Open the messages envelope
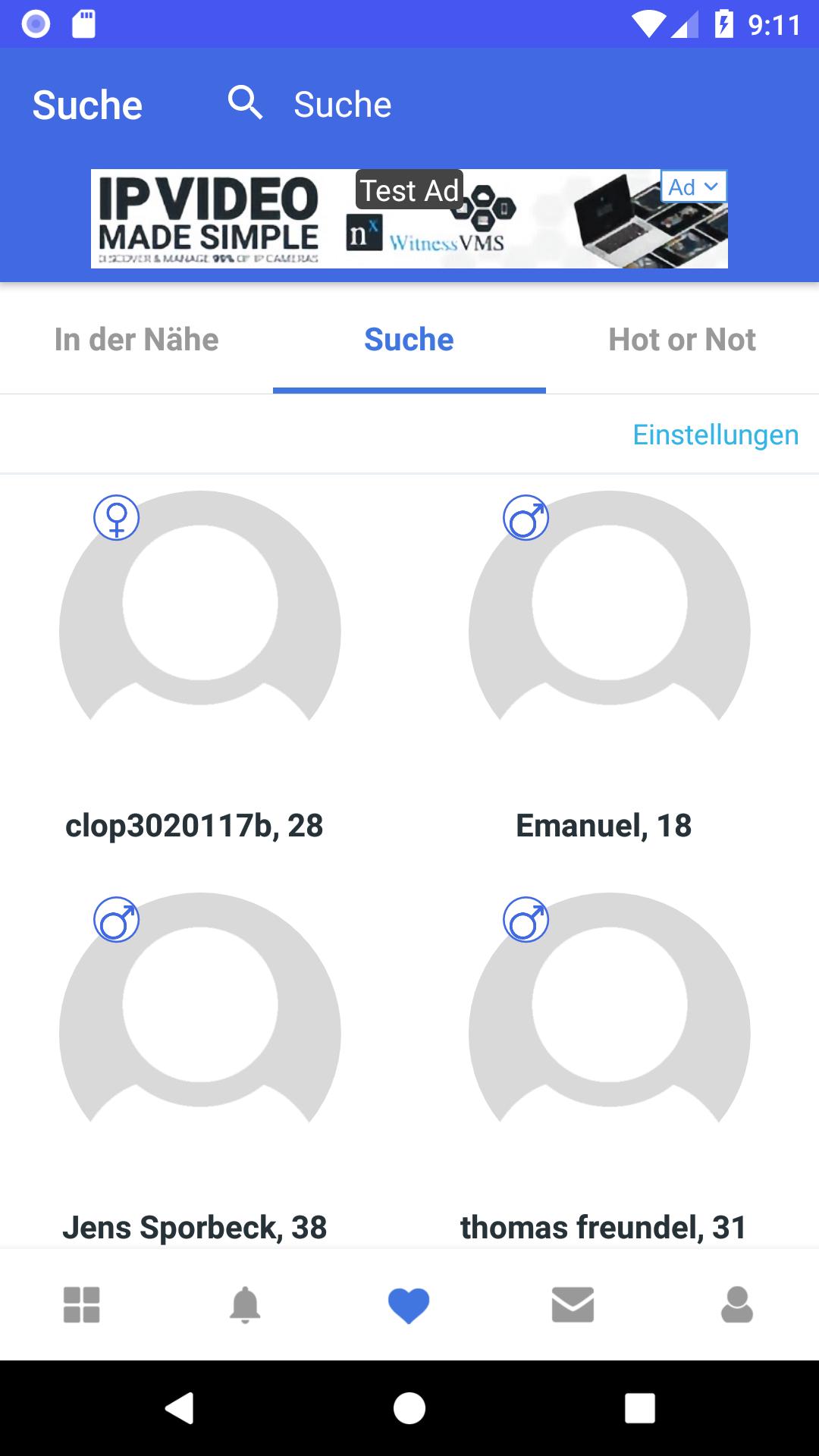Screen dimensions: 819x1456 click(573, 1305)
